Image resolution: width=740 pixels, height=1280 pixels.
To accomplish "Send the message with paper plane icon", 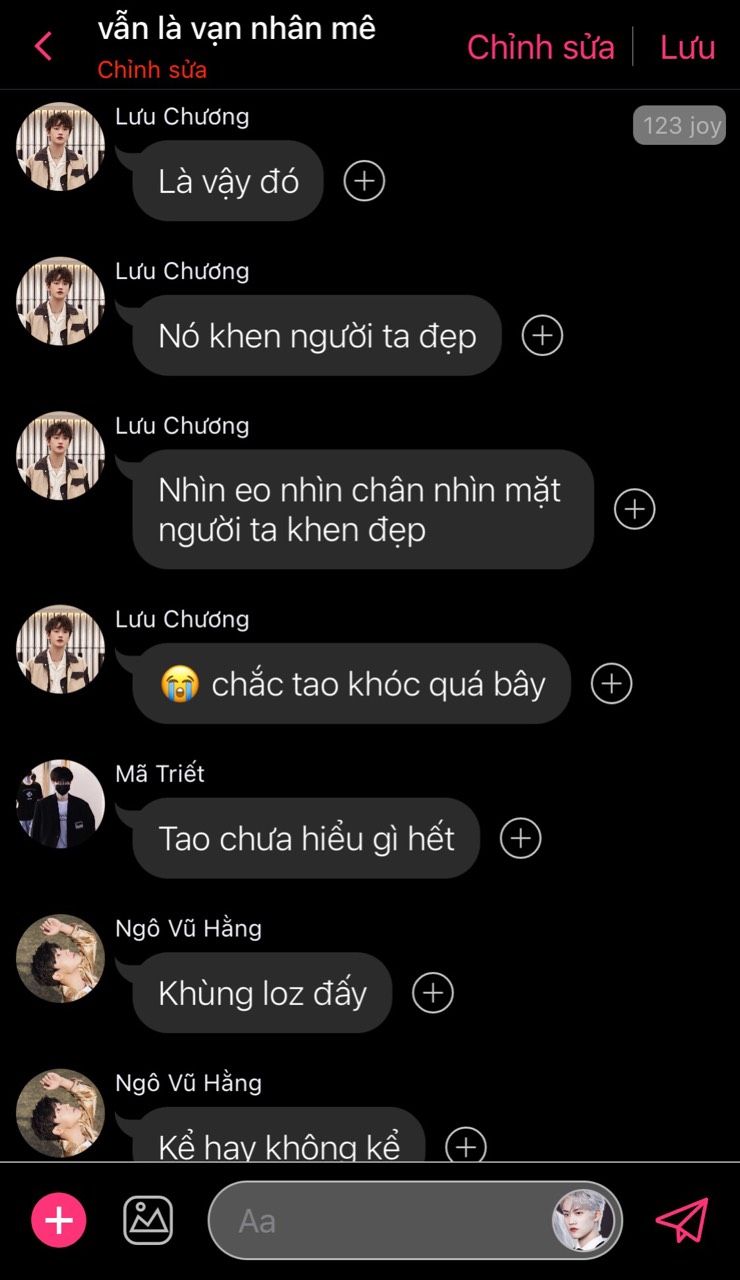I will coord(682,1221).
